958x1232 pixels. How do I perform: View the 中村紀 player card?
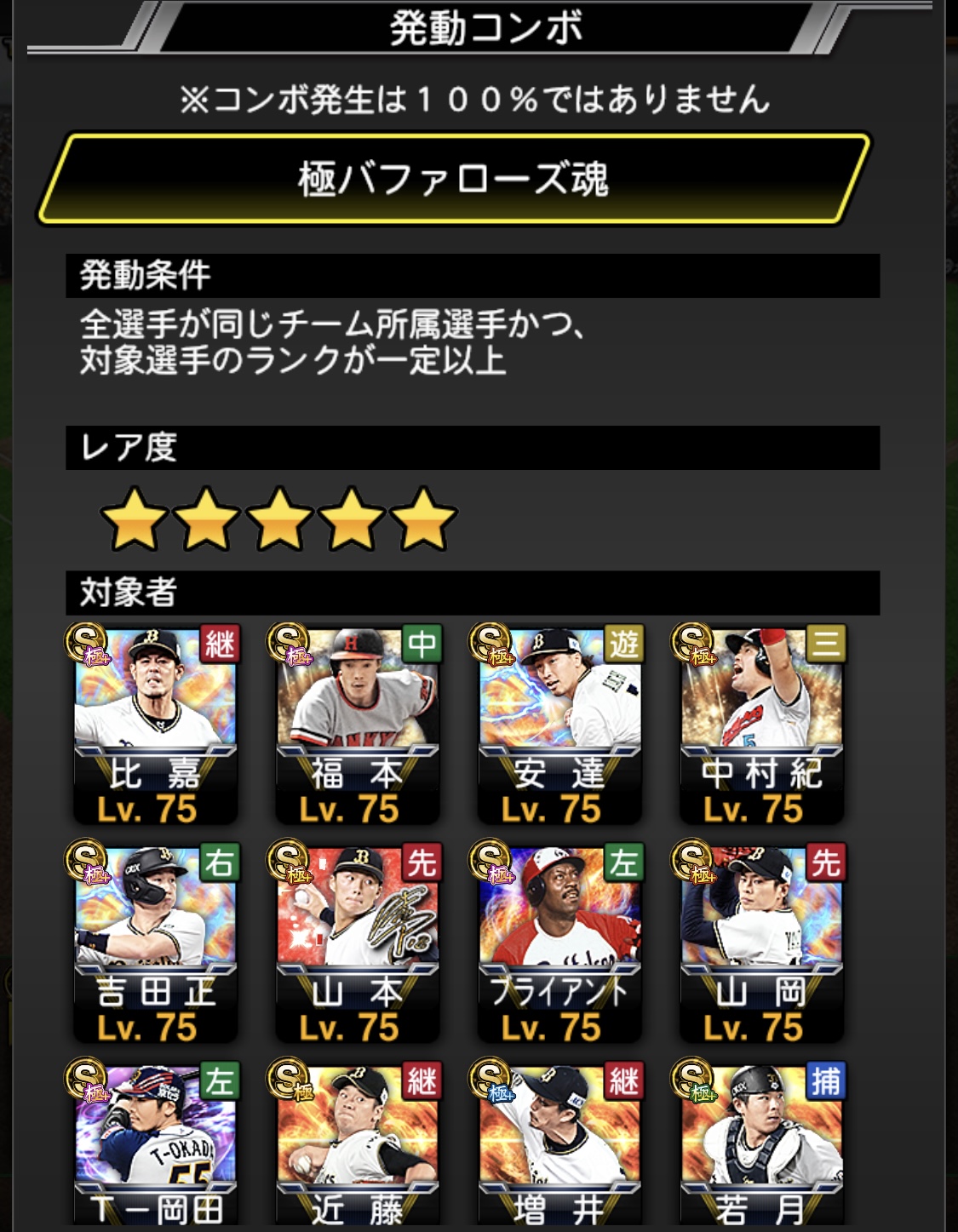click(x=761, y=724)
